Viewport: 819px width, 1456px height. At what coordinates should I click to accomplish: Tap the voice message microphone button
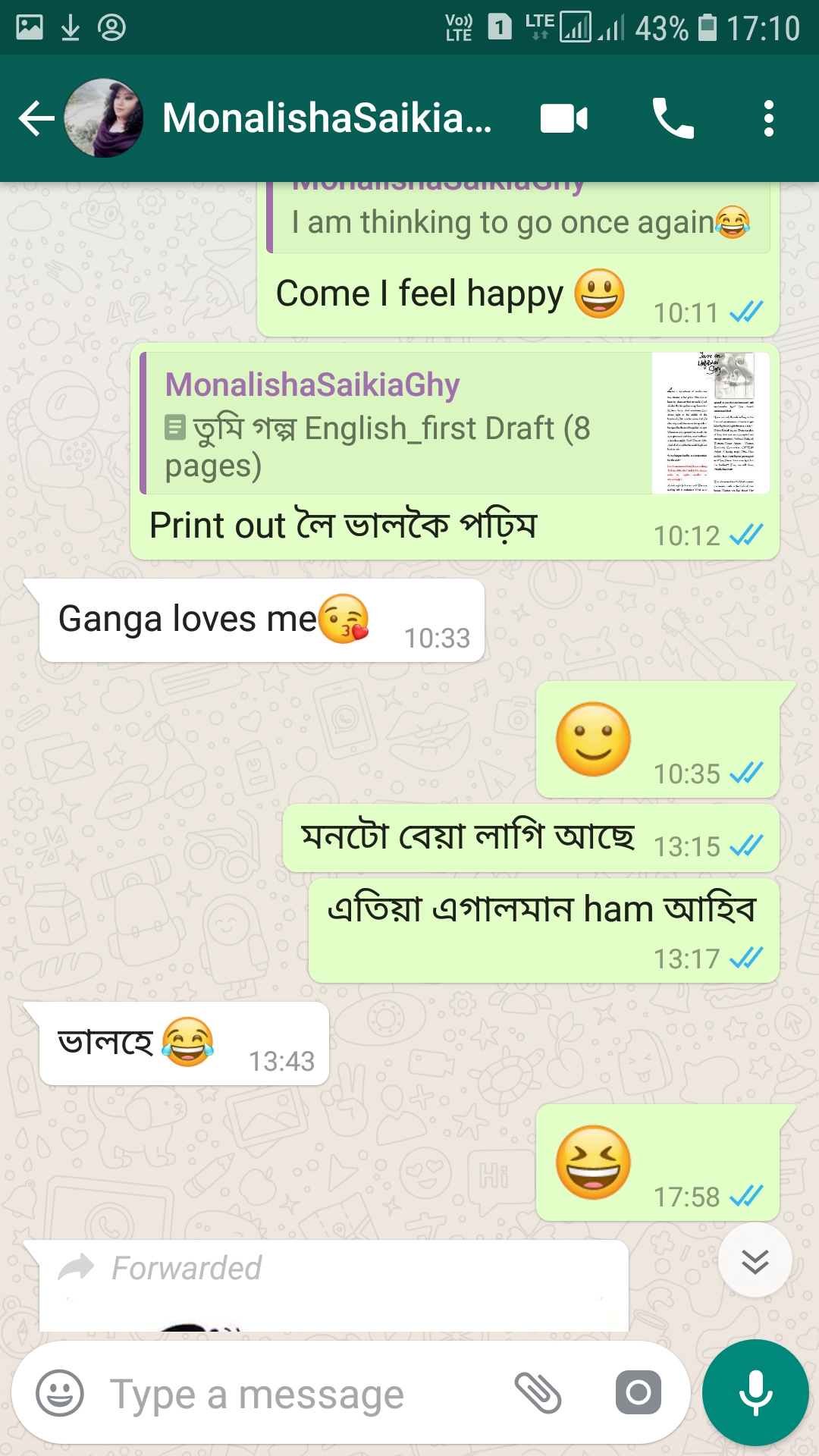[755, 1393]
